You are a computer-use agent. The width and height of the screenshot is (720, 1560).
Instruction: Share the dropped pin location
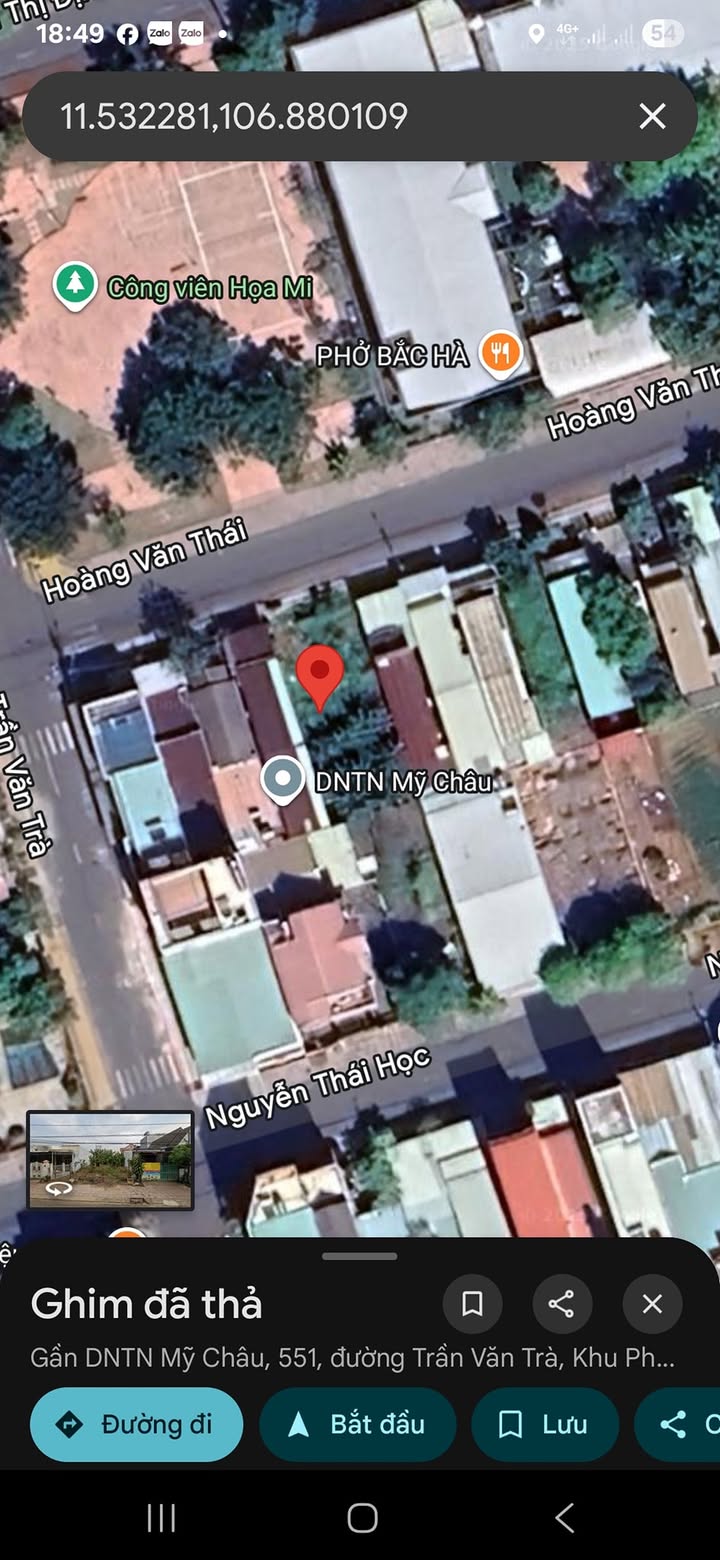tap(562, 1304)
